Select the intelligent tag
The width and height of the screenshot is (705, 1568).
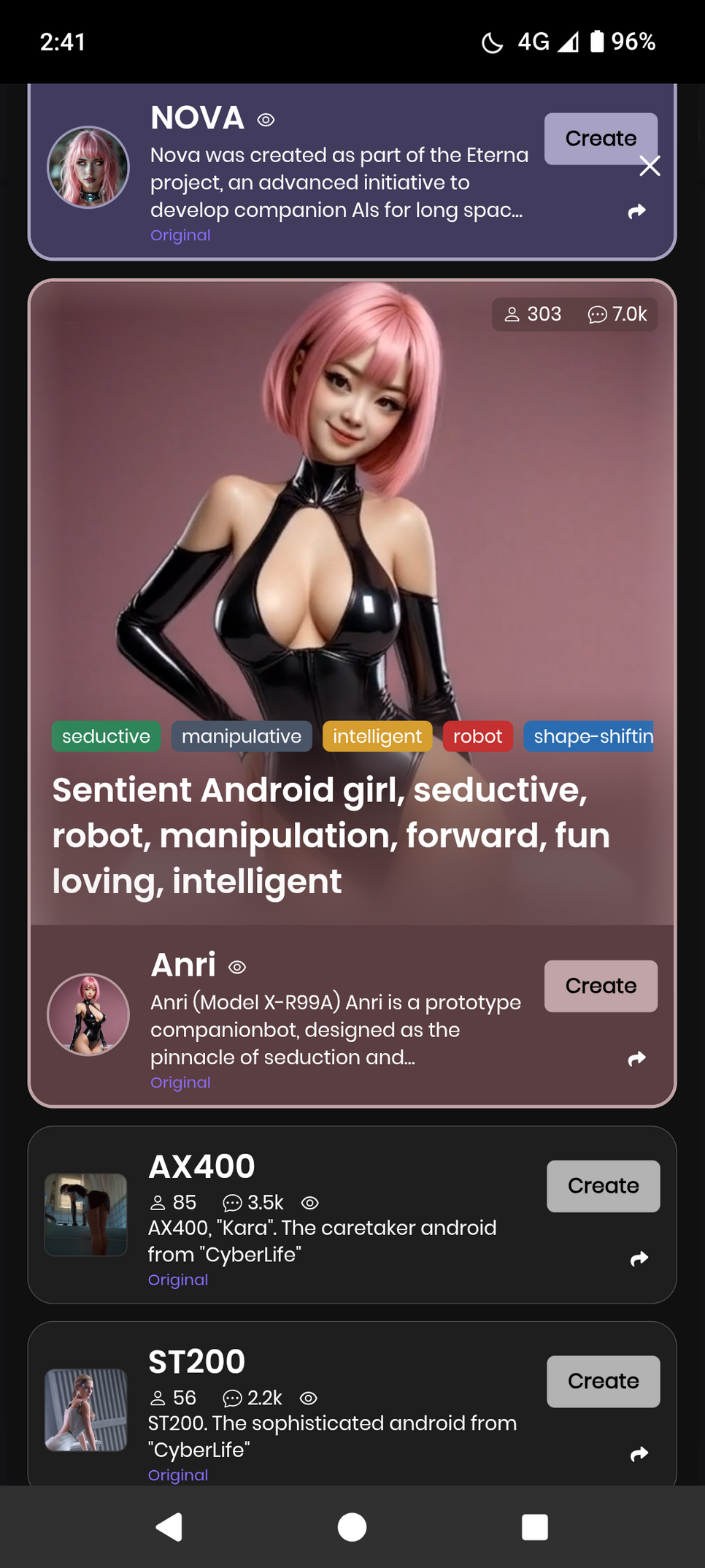tap(377, 736)
